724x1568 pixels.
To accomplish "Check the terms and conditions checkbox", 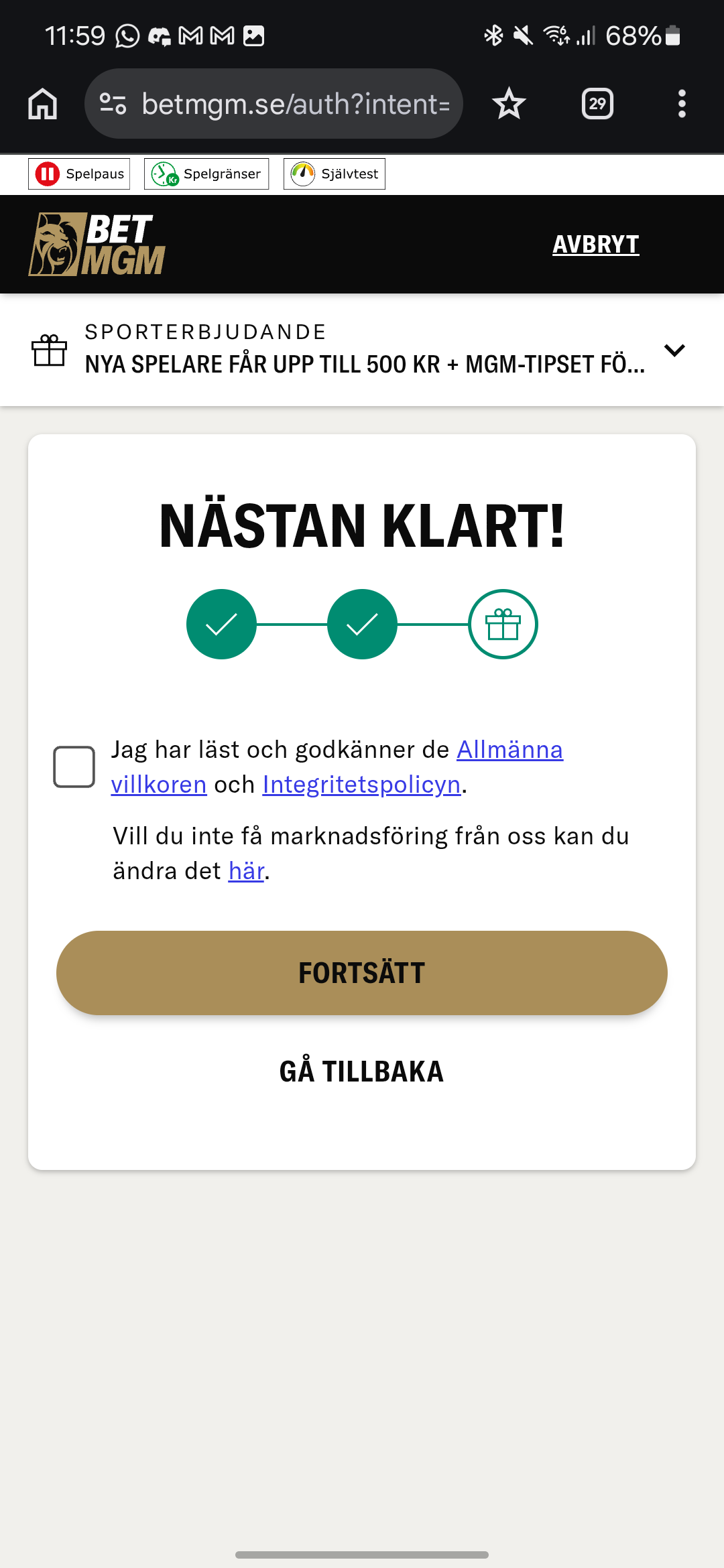I will [x=74, y=765].
